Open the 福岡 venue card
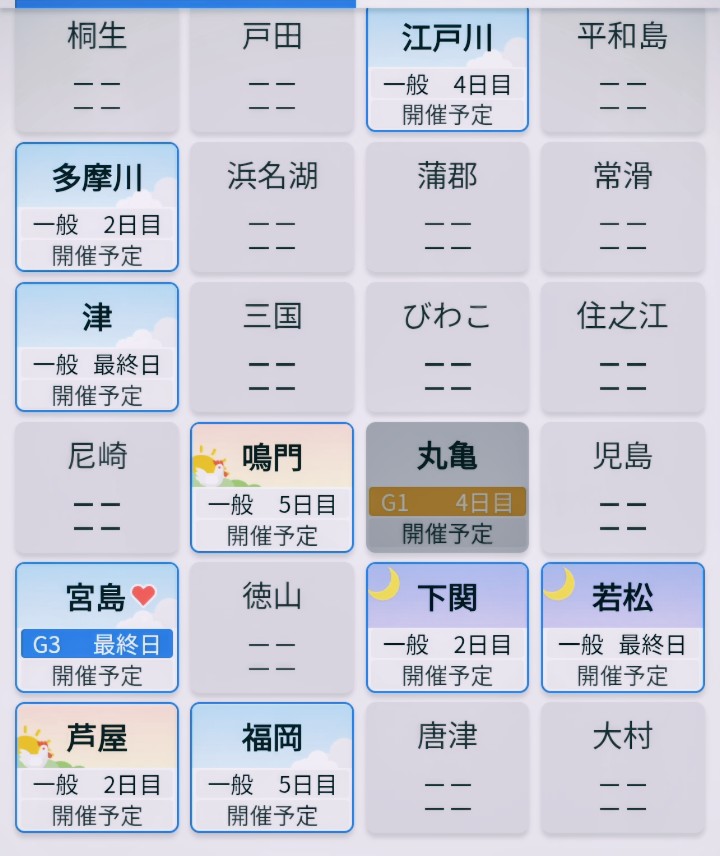 click(272, 767)
